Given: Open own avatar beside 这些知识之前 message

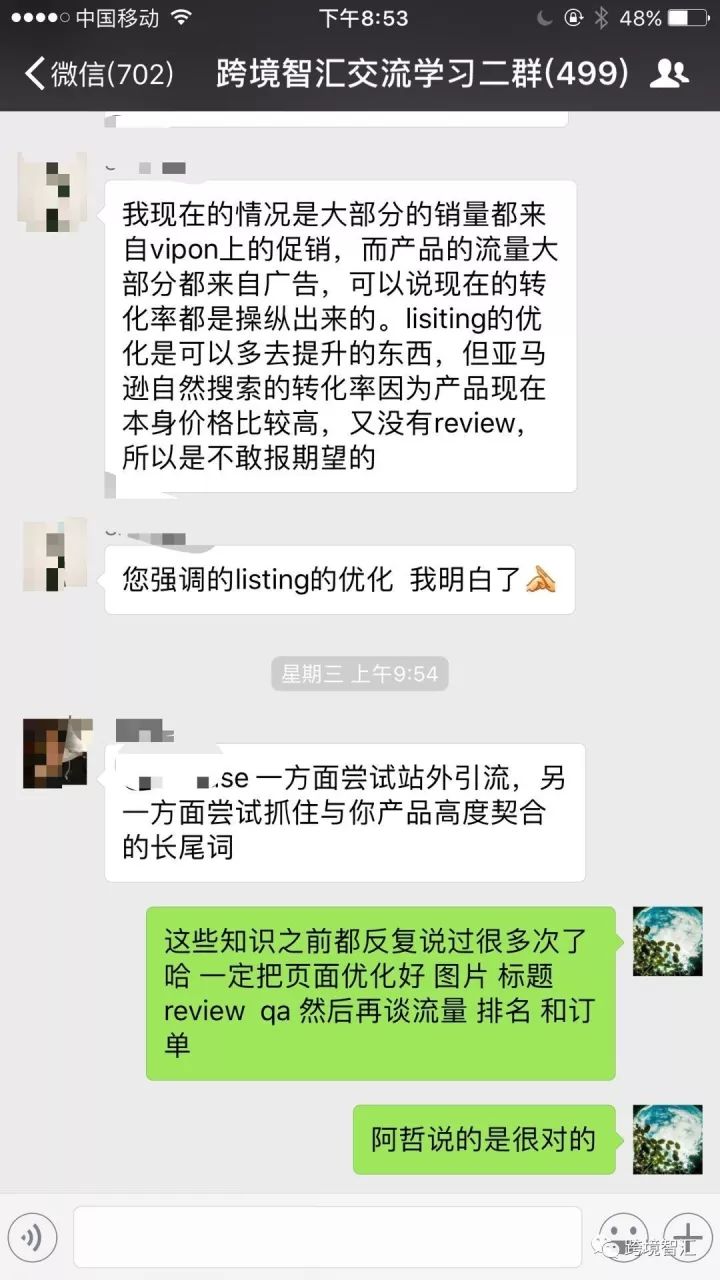Looking at the screenshot, I should 667,941.
